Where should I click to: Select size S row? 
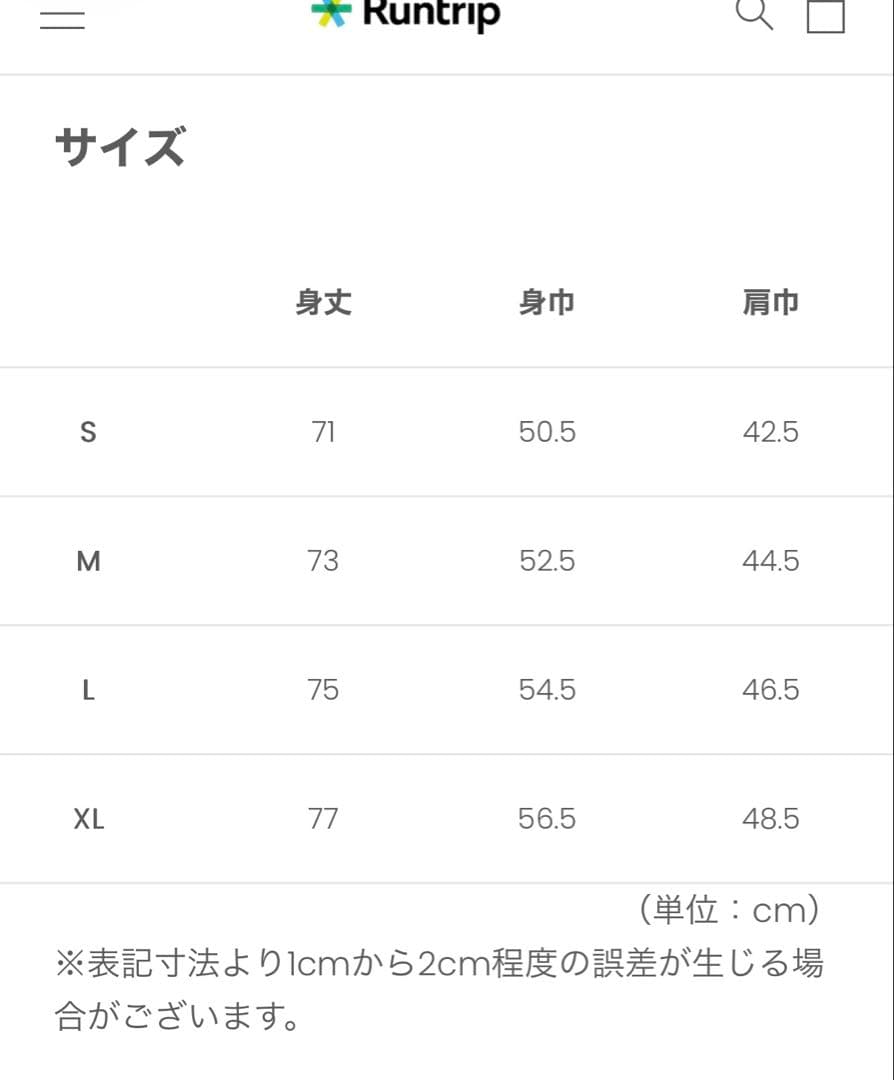coord(89,432)
